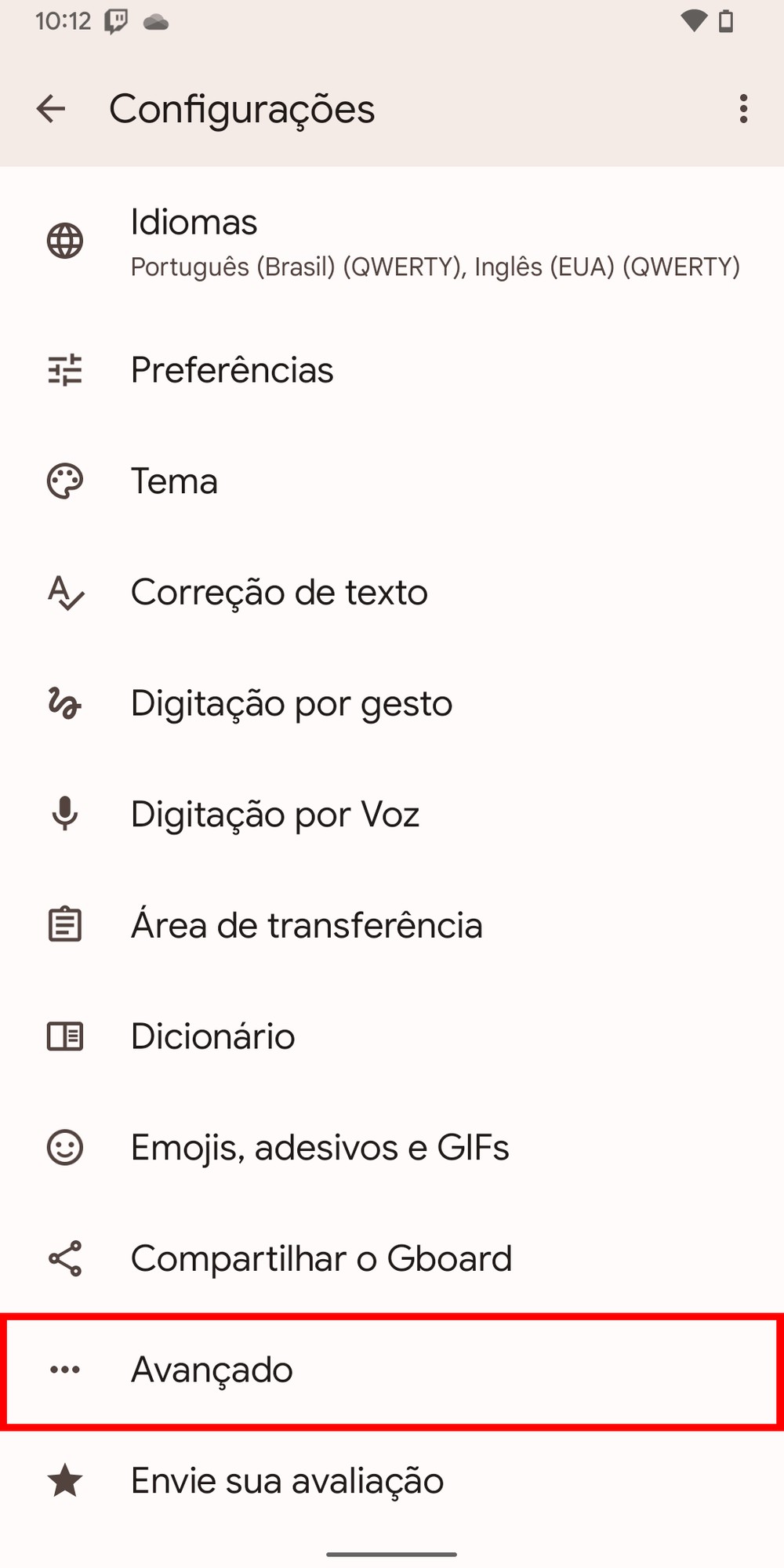Select the Tema option
This screenshot has height=1568, width=784.
point(392,481)
